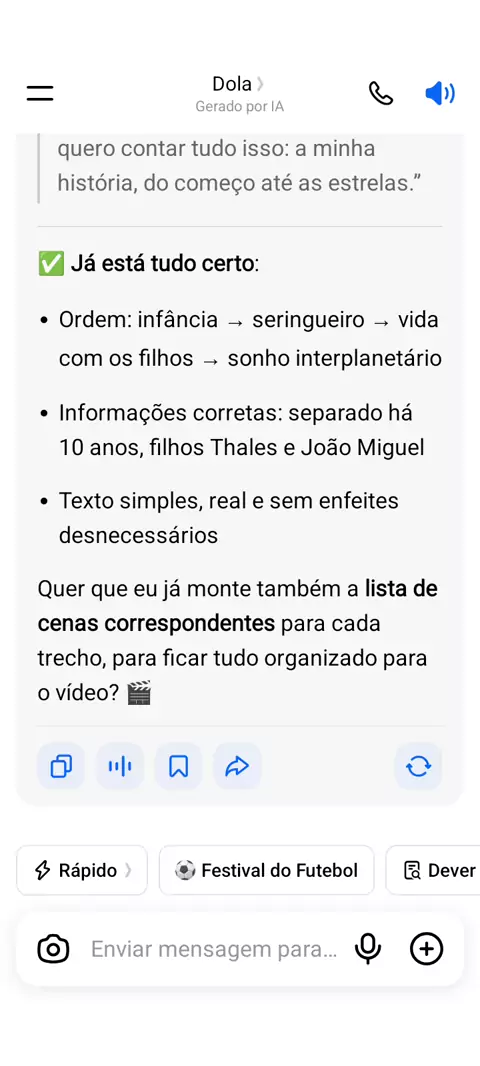Play the response aloud
The image size is (480, 1066).
[x=120, y=767]
